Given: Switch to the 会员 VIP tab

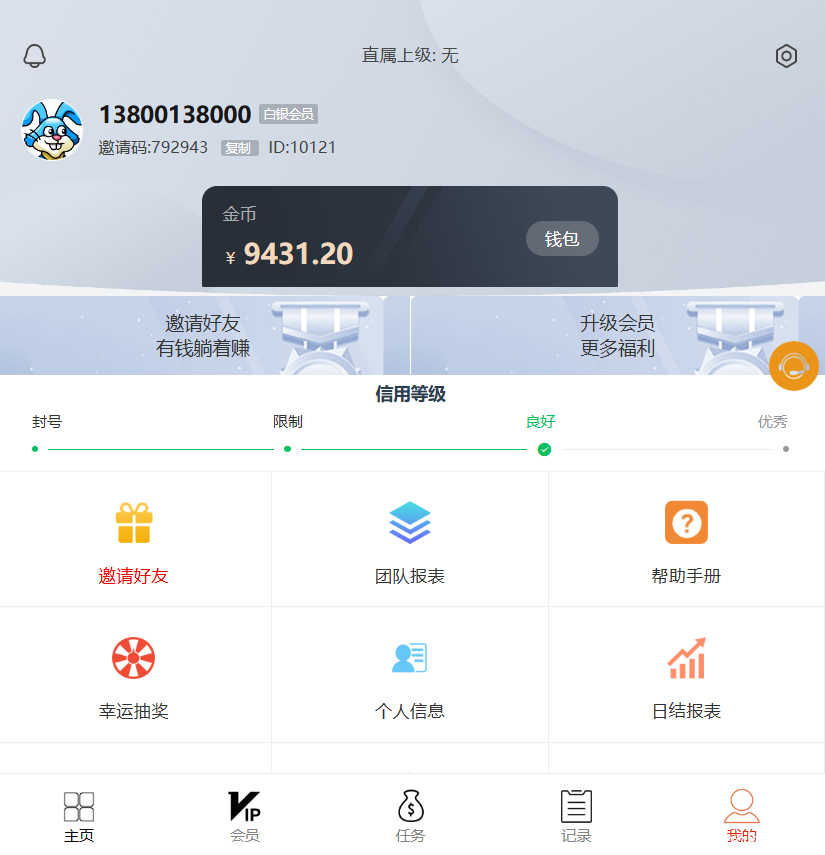Looking at the screenshot, I should [245, 816].
